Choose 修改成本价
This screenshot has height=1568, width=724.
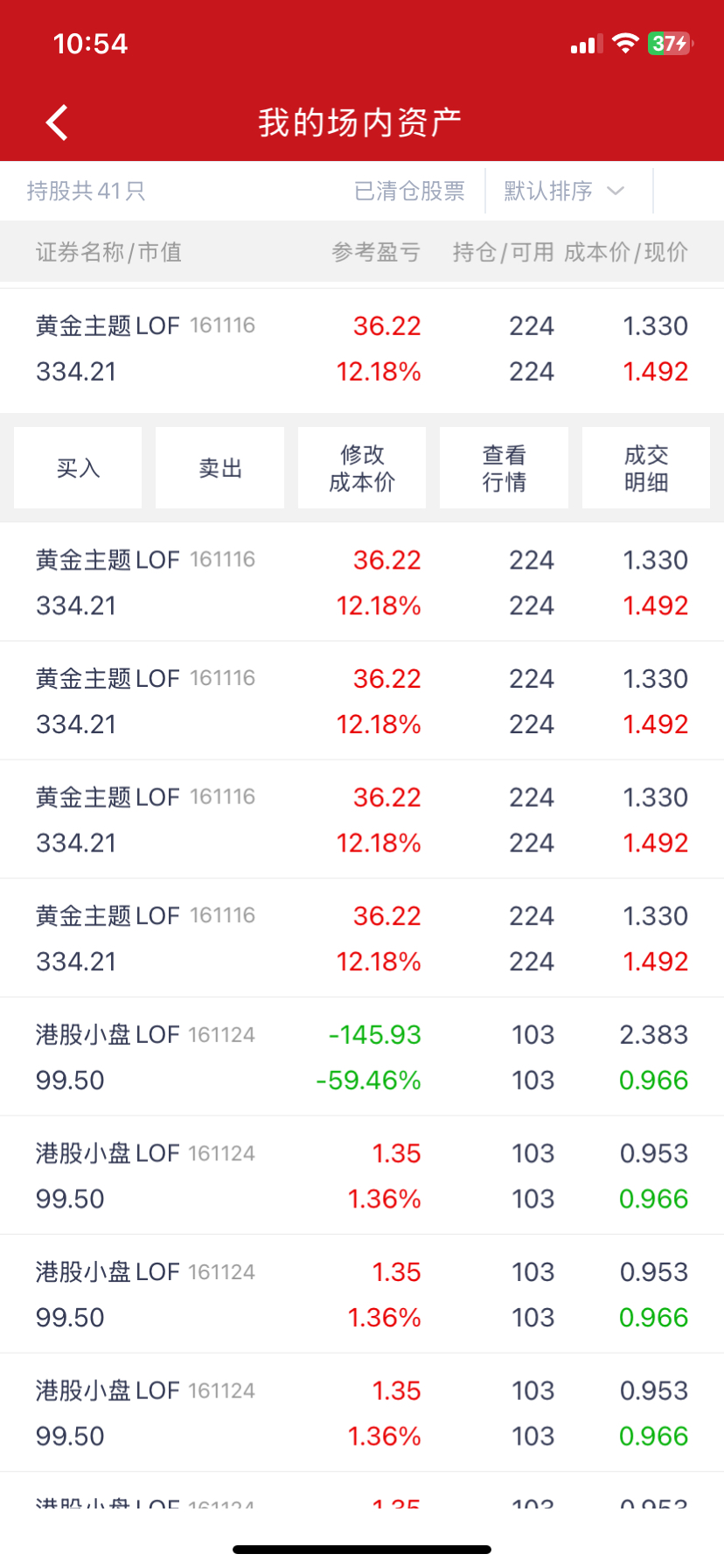click(x=362, y=468)
